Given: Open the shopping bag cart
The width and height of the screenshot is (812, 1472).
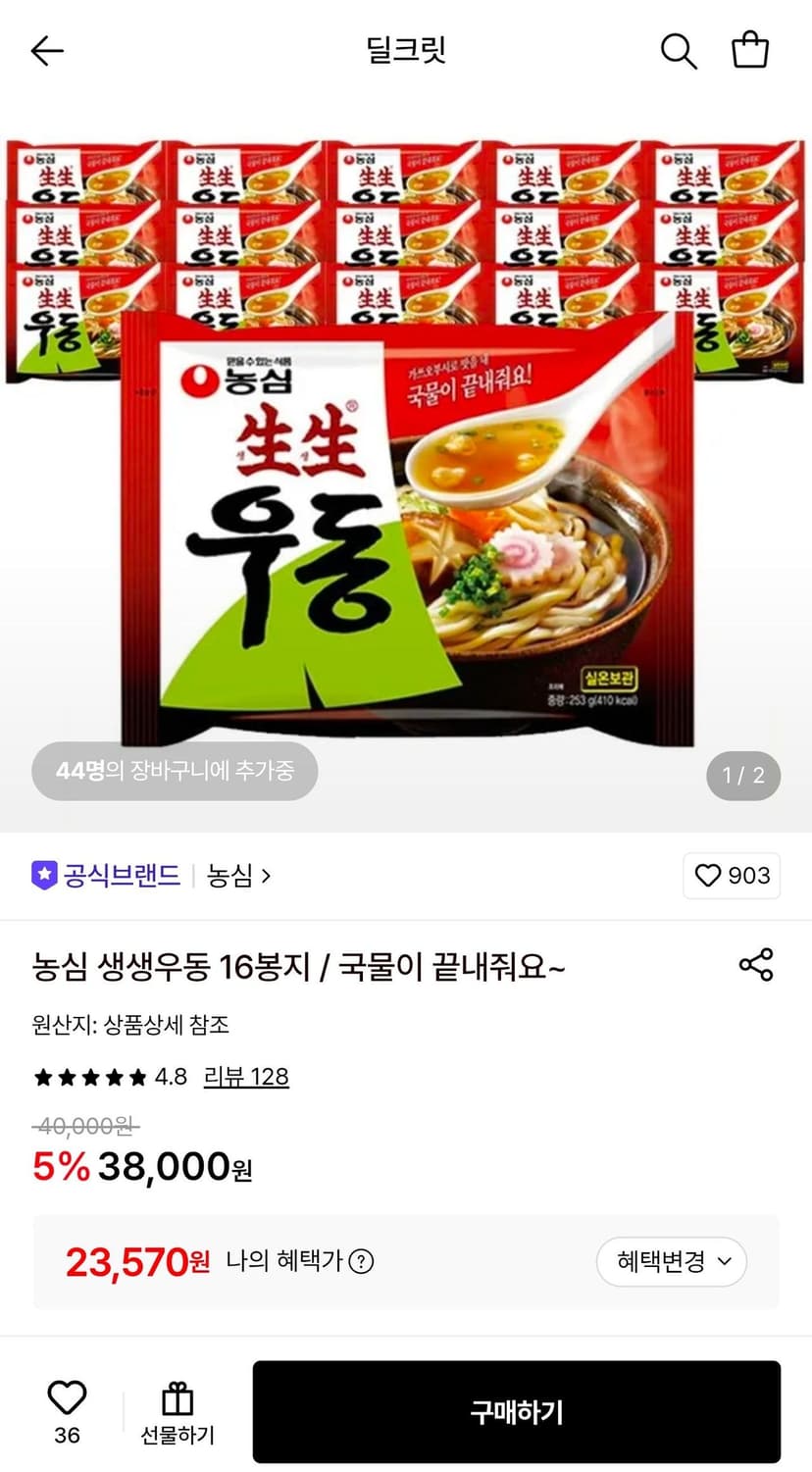Looking at the screenshot, I should click(x=750, y=49).
